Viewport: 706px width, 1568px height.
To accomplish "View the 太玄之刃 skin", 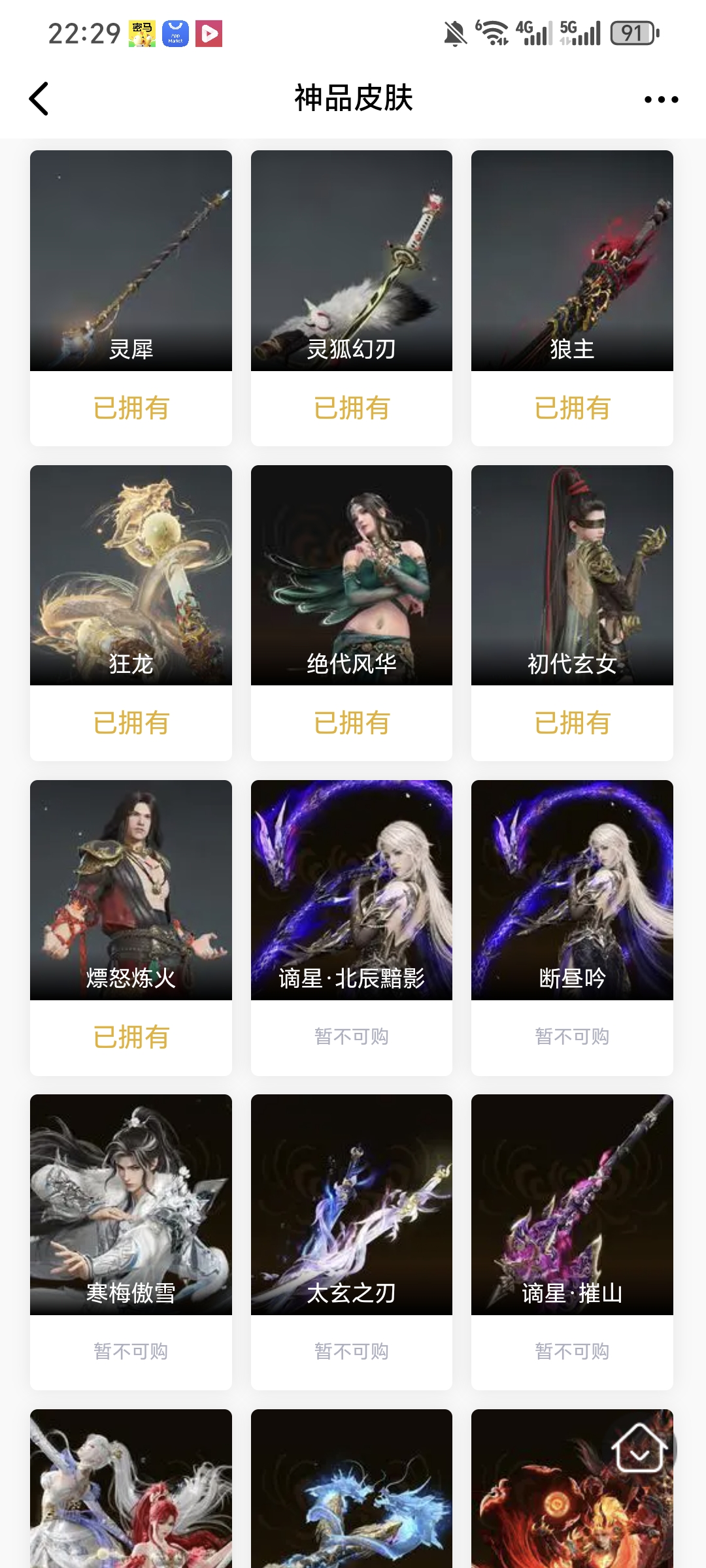I will pyautogui.click(x=352, y=1205).
